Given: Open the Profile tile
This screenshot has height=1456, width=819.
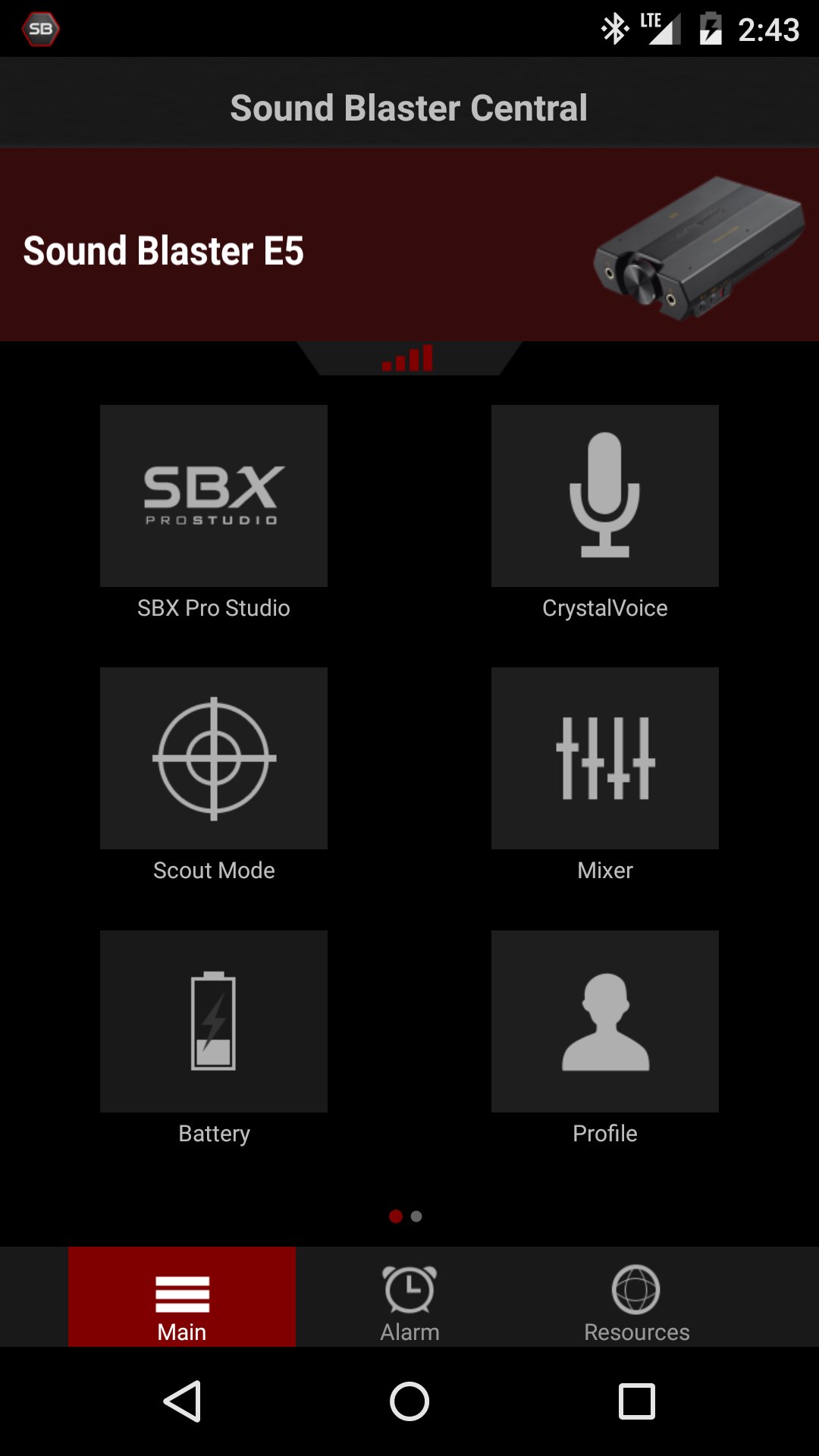Looking at the screenshot, I should click(604, 1021).
